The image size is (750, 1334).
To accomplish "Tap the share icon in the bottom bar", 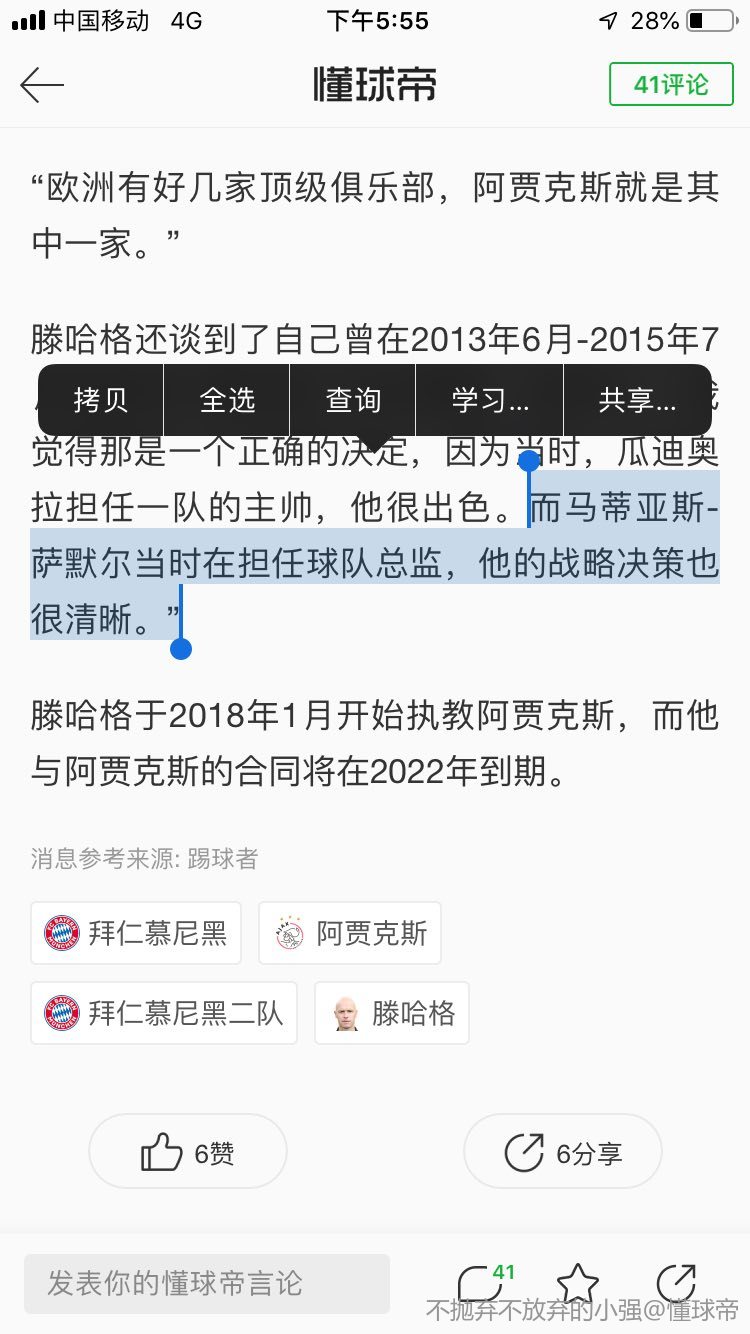I will pyautogui.click(x=676, y=1283).
